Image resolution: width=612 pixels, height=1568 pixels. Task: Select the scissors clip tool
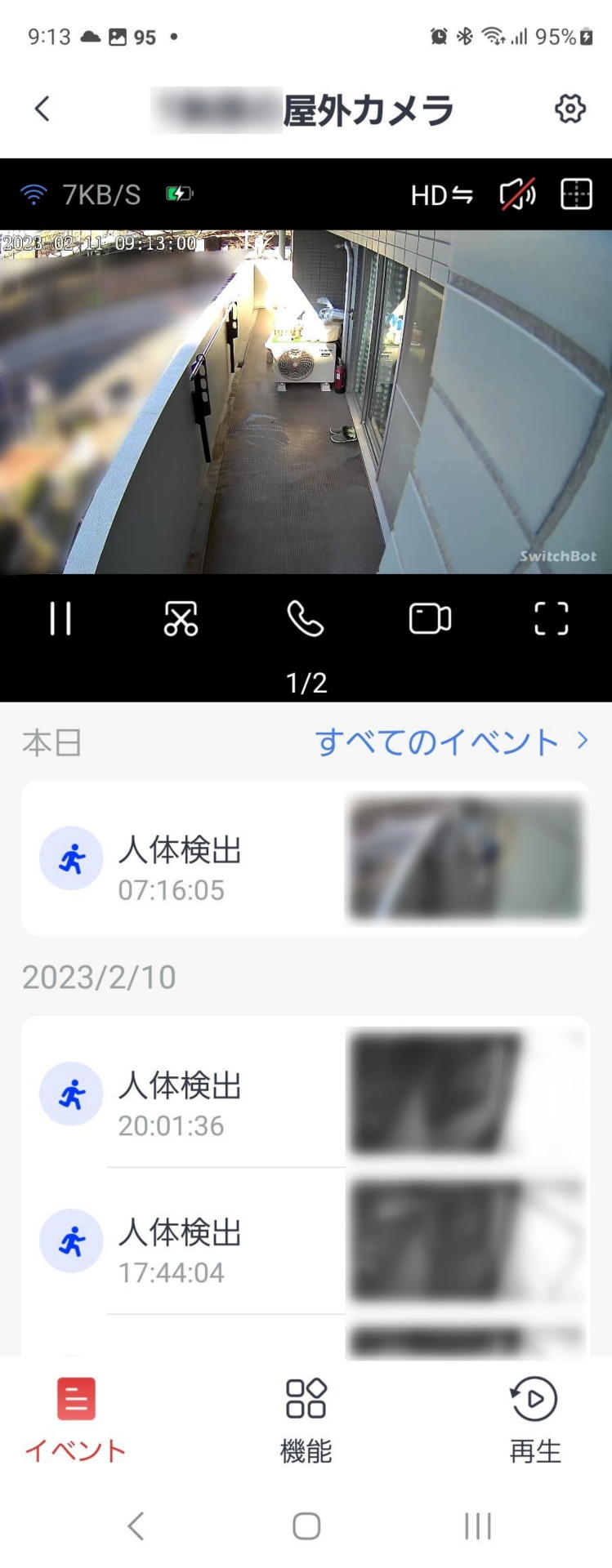(x=181, y=619)
